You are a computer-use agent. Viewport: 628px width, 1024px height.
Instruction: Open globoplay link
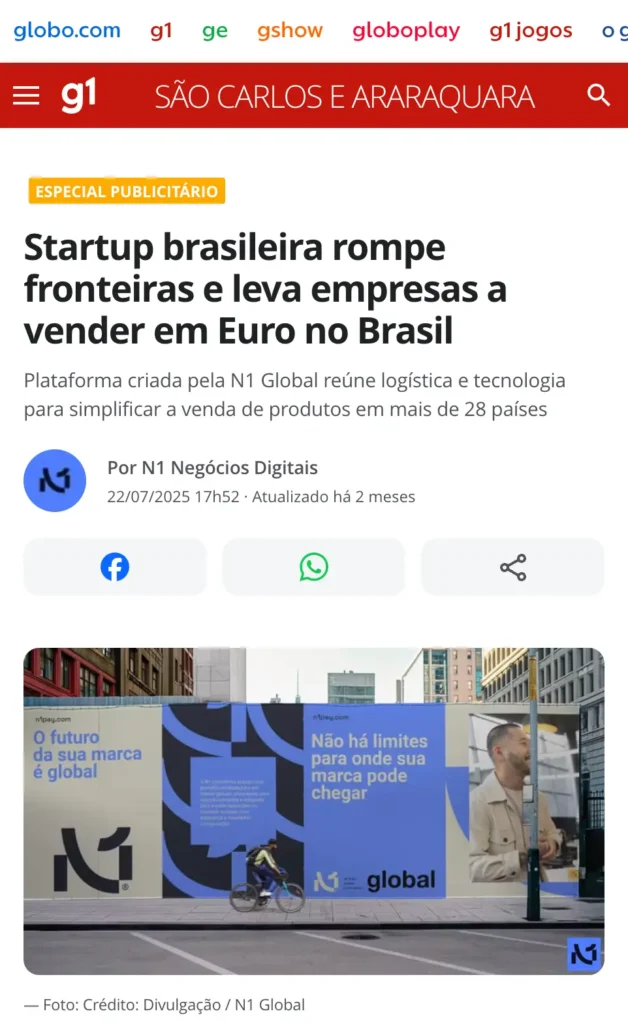pyautogui.click(x=406, y=30)
